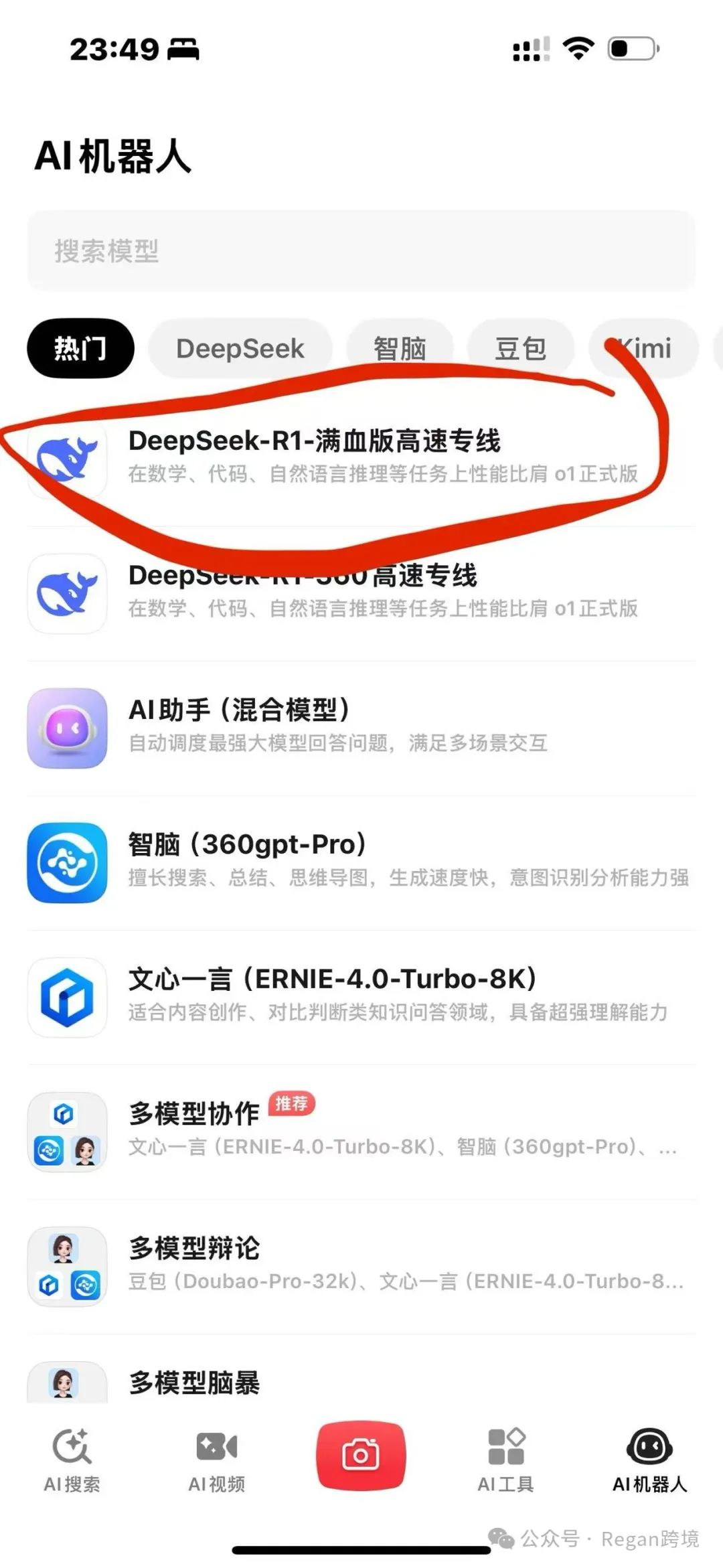Go to the AI搜索 tab
Screen dimensions: 723x1568
pyautogui.click(x=72, y=1461)
